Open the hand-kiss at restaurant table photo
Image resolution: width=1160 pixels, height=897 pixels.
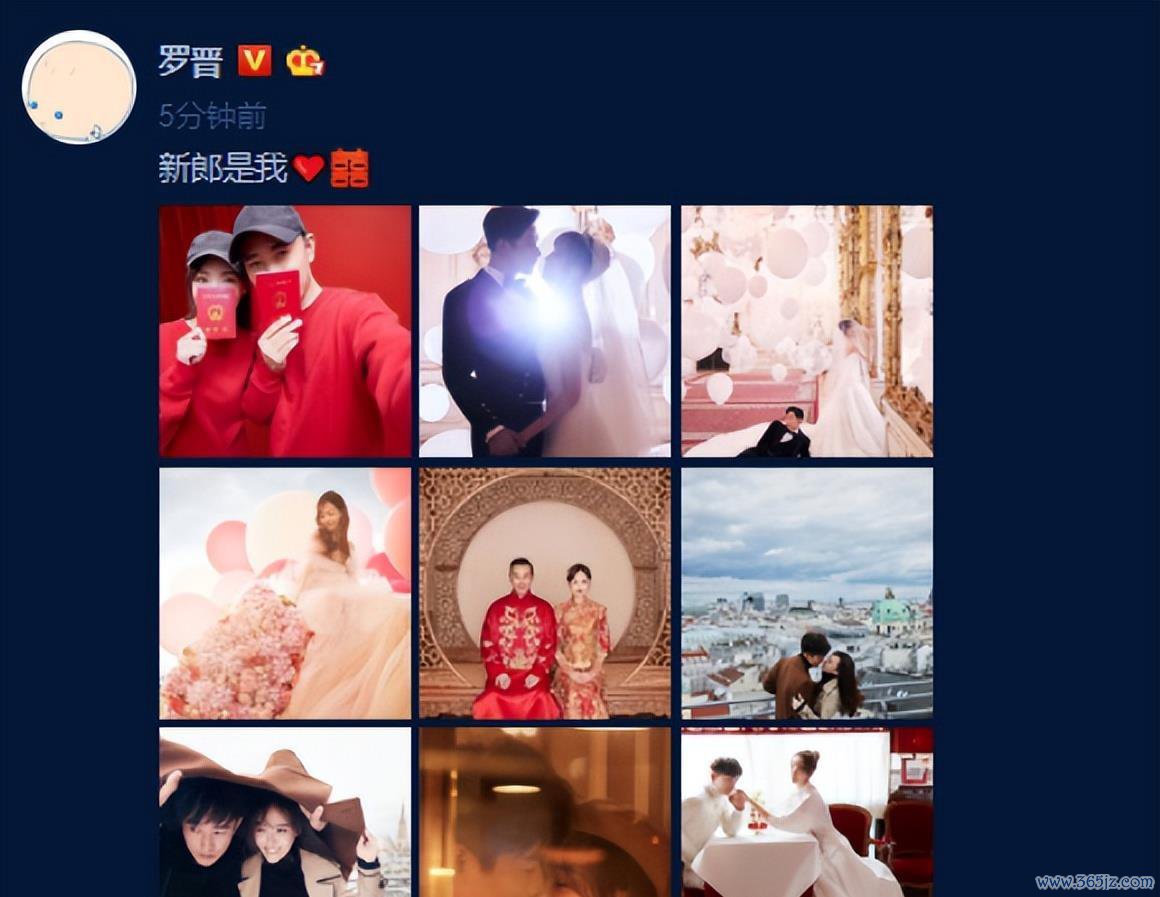click(807, 811)
